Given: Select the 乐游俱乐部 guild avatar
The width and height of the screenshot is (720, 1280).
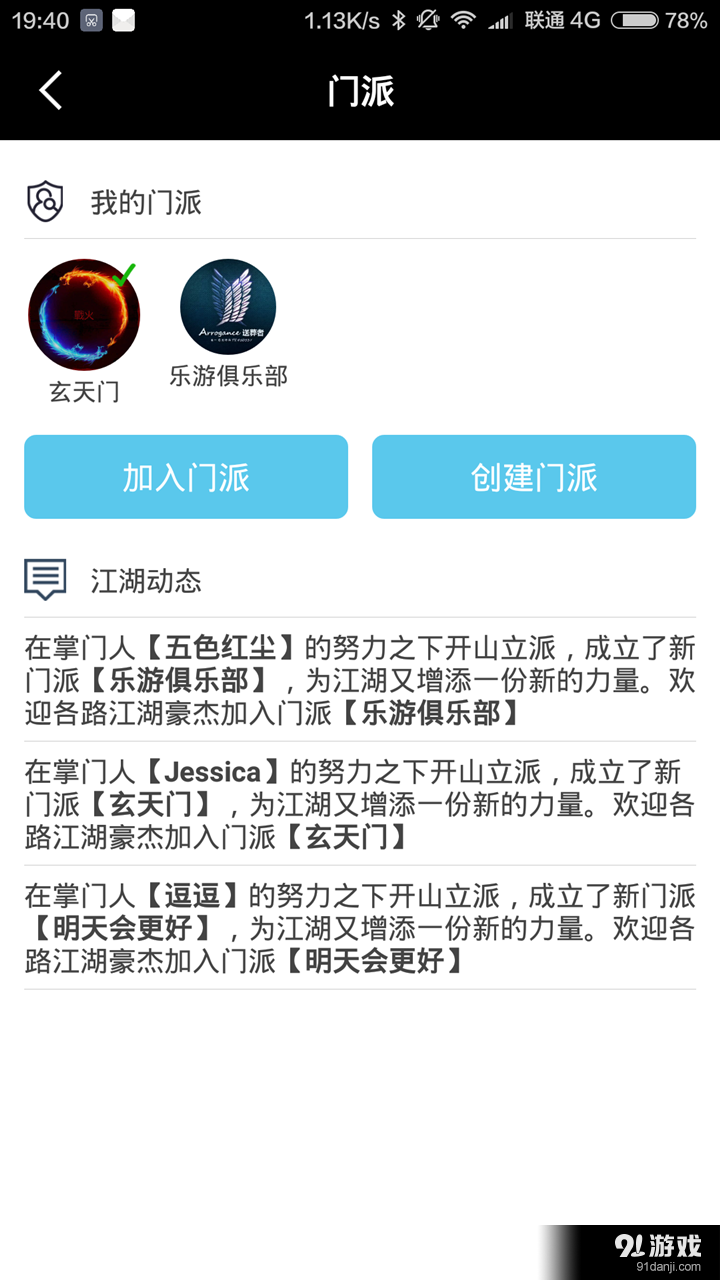Looking at the screenshot, I should [228, 307].
